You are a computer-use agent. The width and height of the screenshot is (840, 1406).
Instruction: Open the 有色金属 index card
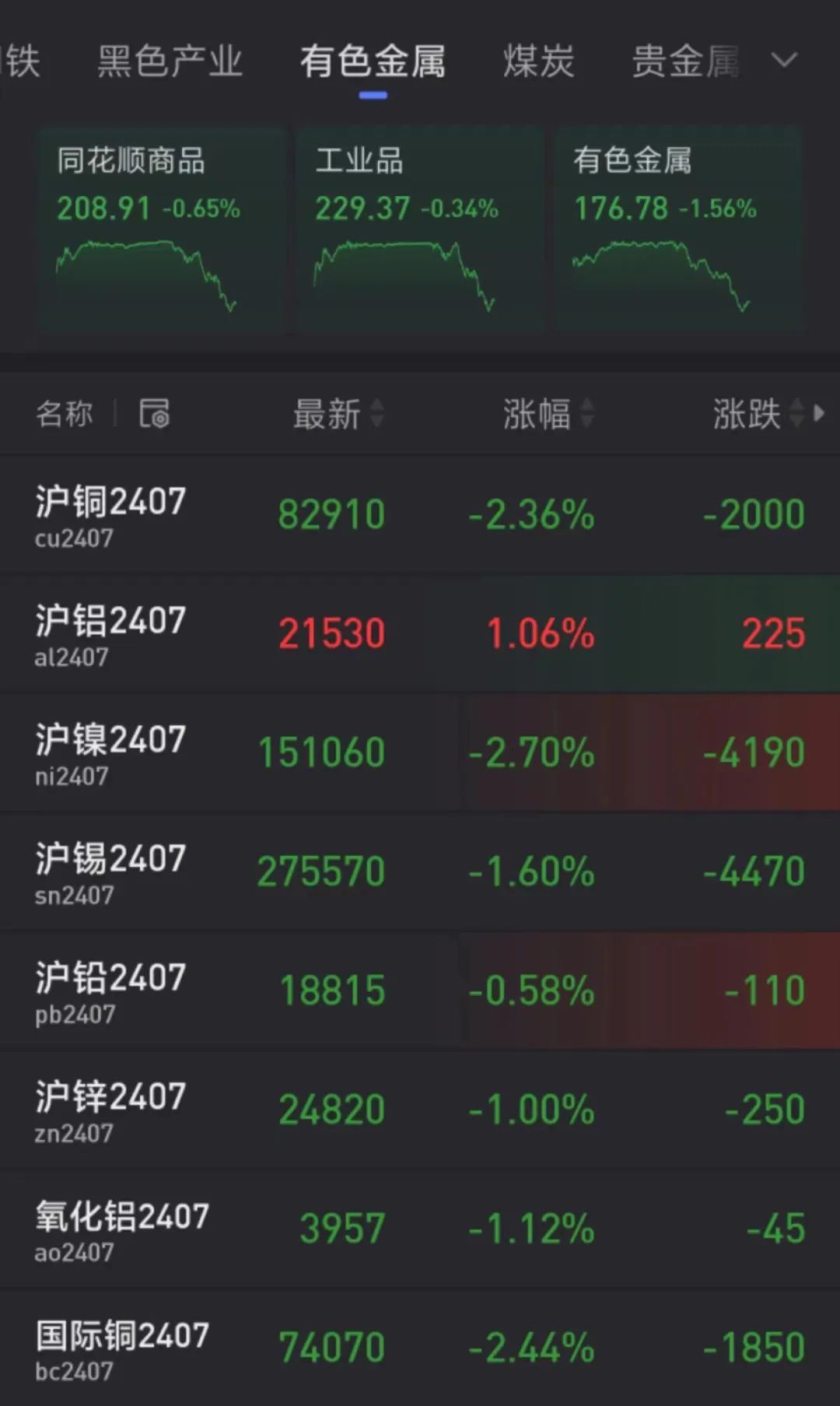point(677,230)
